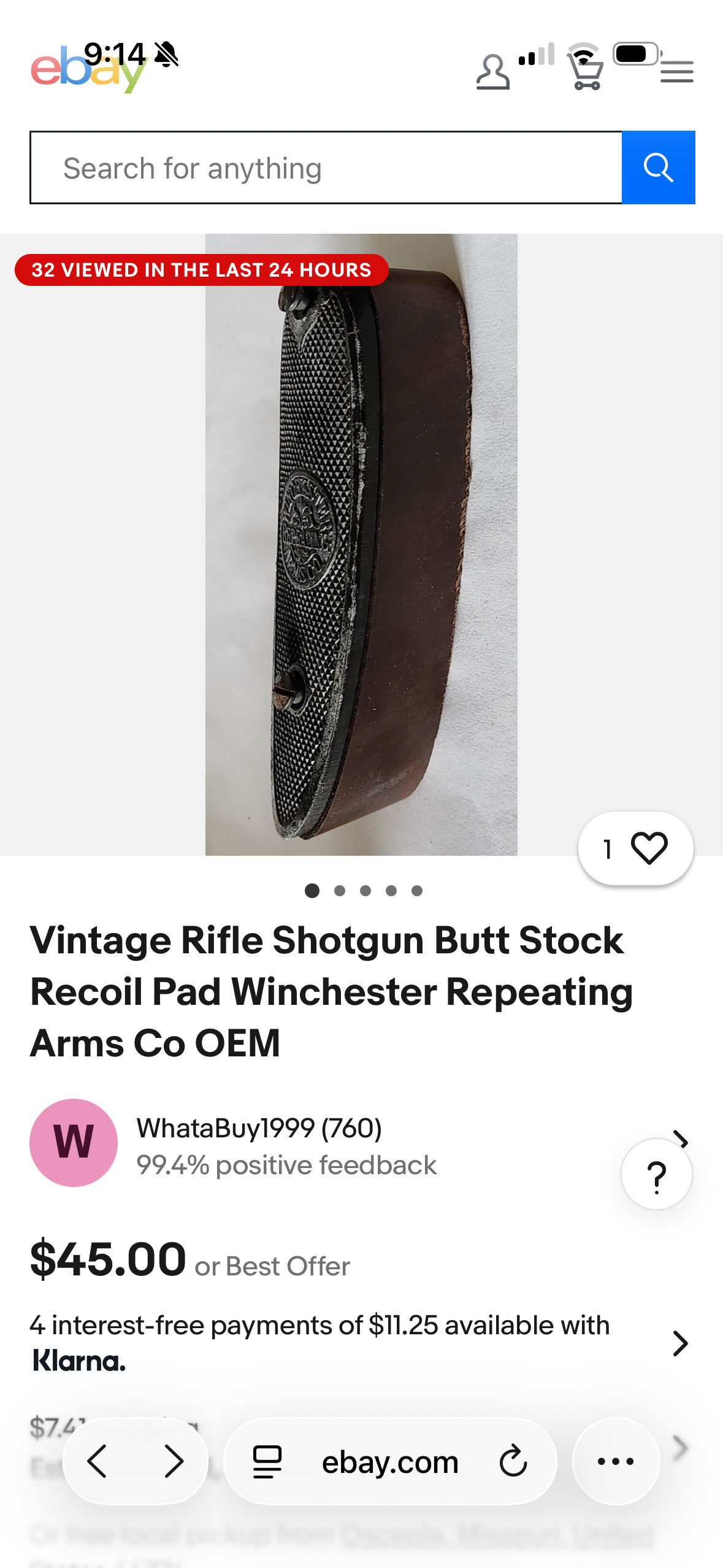Open the eBay account profile icon
Screen dimensions: 723x1568
click(492, 72)
